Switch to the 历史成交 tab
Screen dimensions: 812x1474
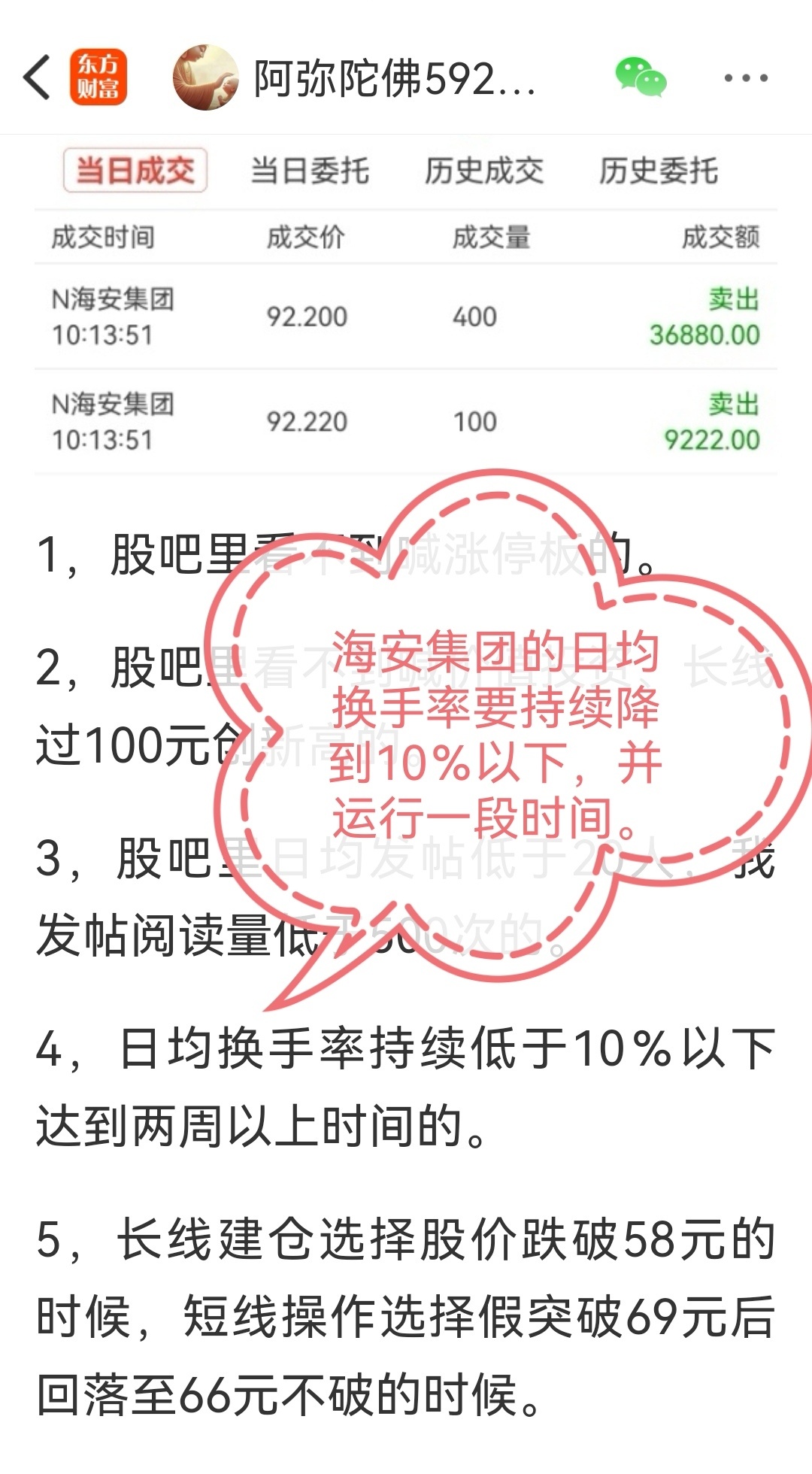485,171
